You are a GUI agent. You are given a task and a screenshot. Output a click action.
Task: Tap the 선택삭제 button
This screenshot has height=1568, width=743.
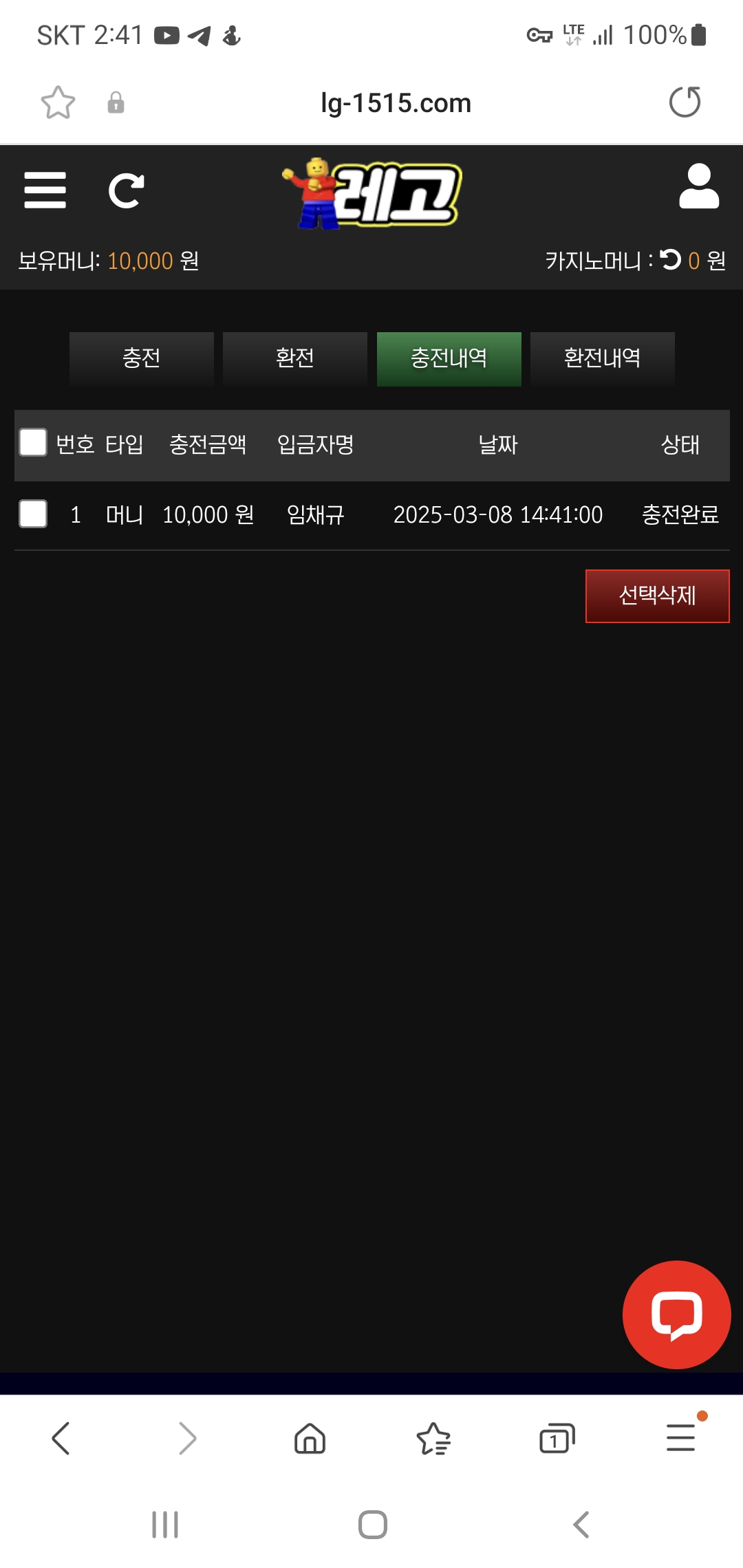(657, 596)
